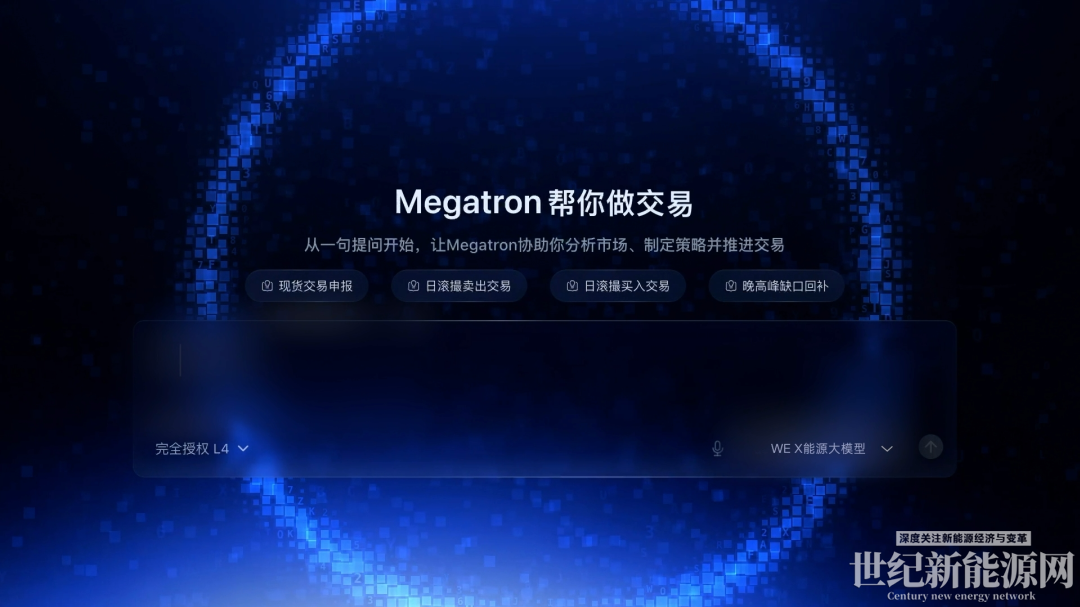Focus the question input box
1080x607 pixels.
pos(544,375)
